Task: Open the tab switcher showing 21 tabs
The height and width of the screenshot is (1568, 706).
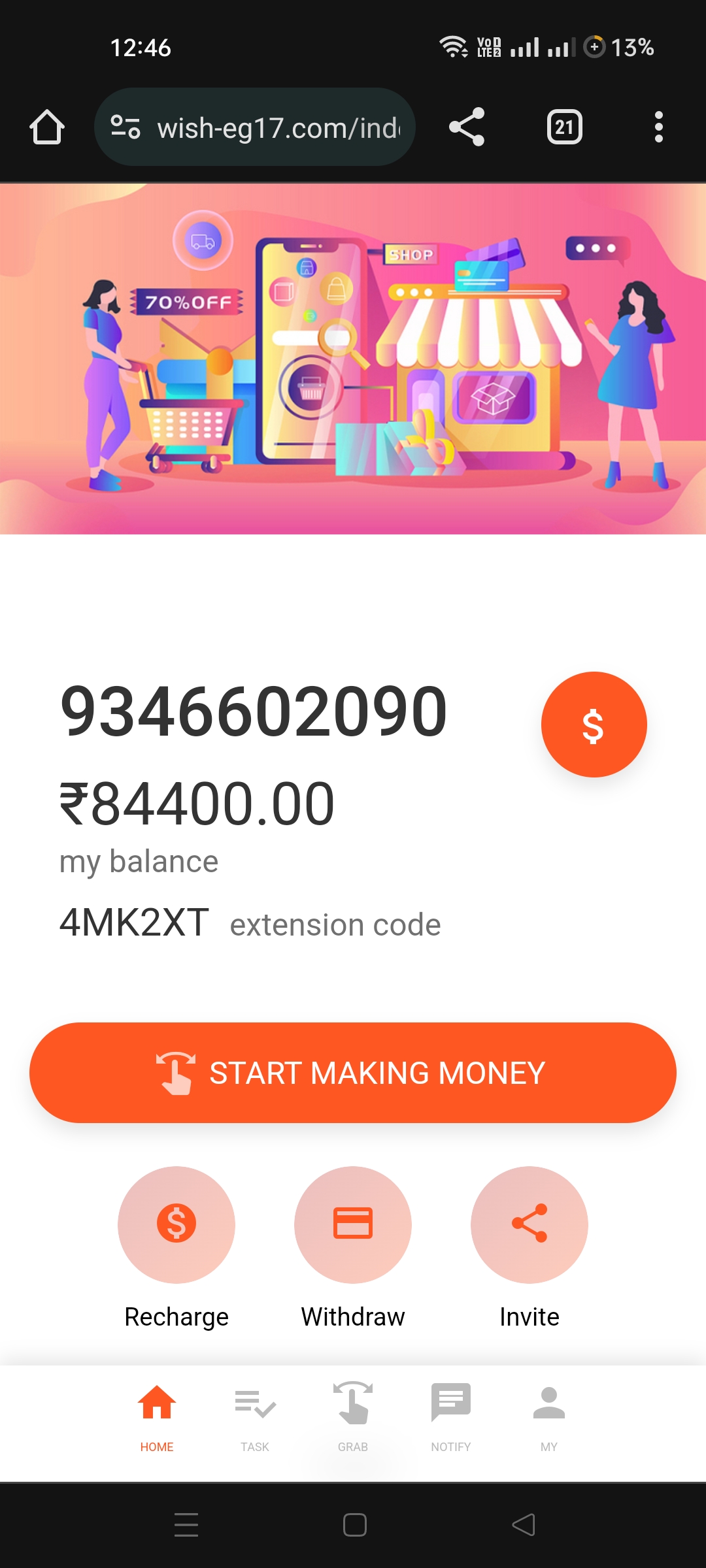Action: click(564, 127)
